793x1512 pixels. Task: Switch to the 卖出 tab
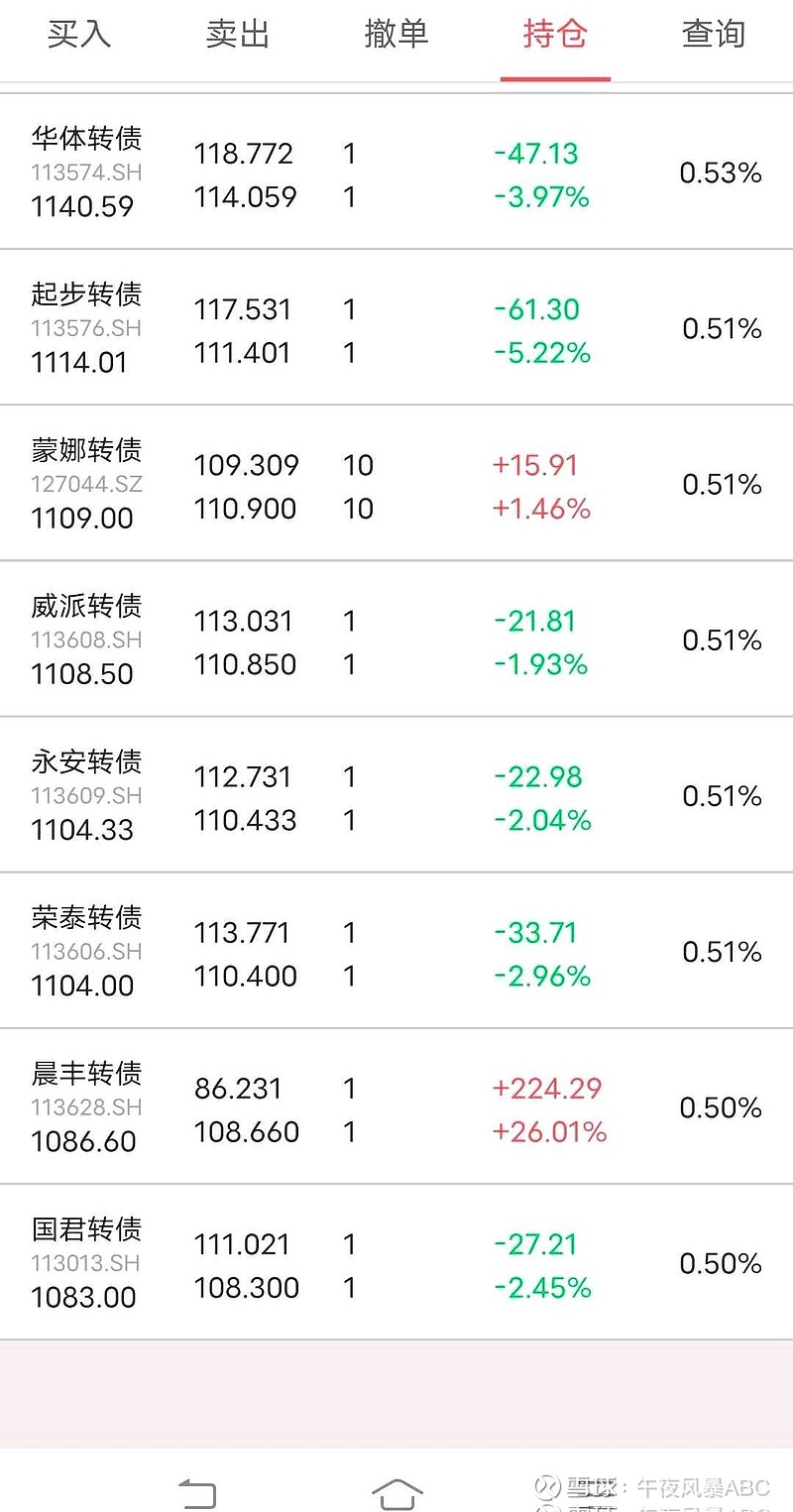point(238,35)
